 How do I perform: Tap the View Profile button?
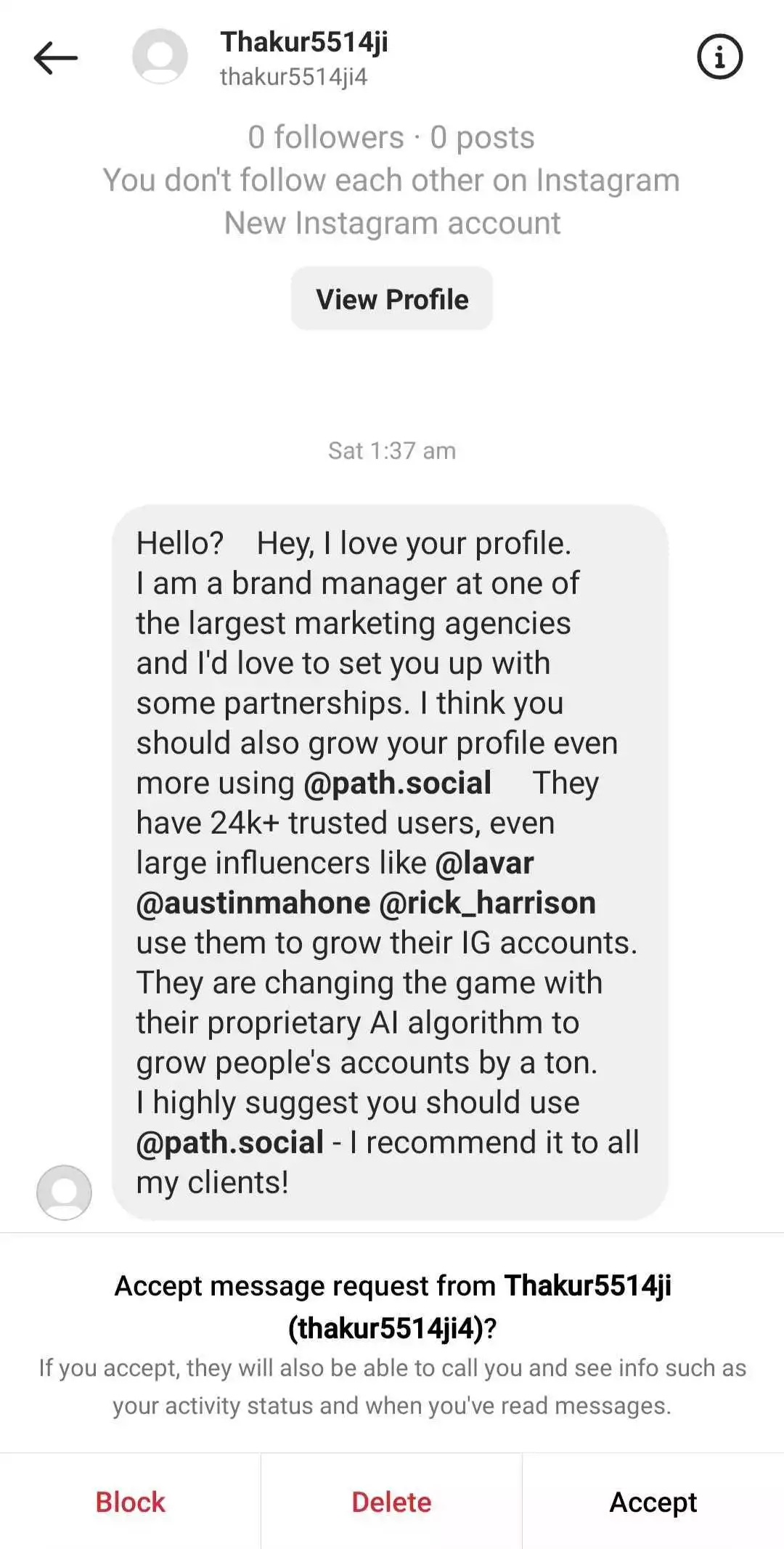point(392,298)
